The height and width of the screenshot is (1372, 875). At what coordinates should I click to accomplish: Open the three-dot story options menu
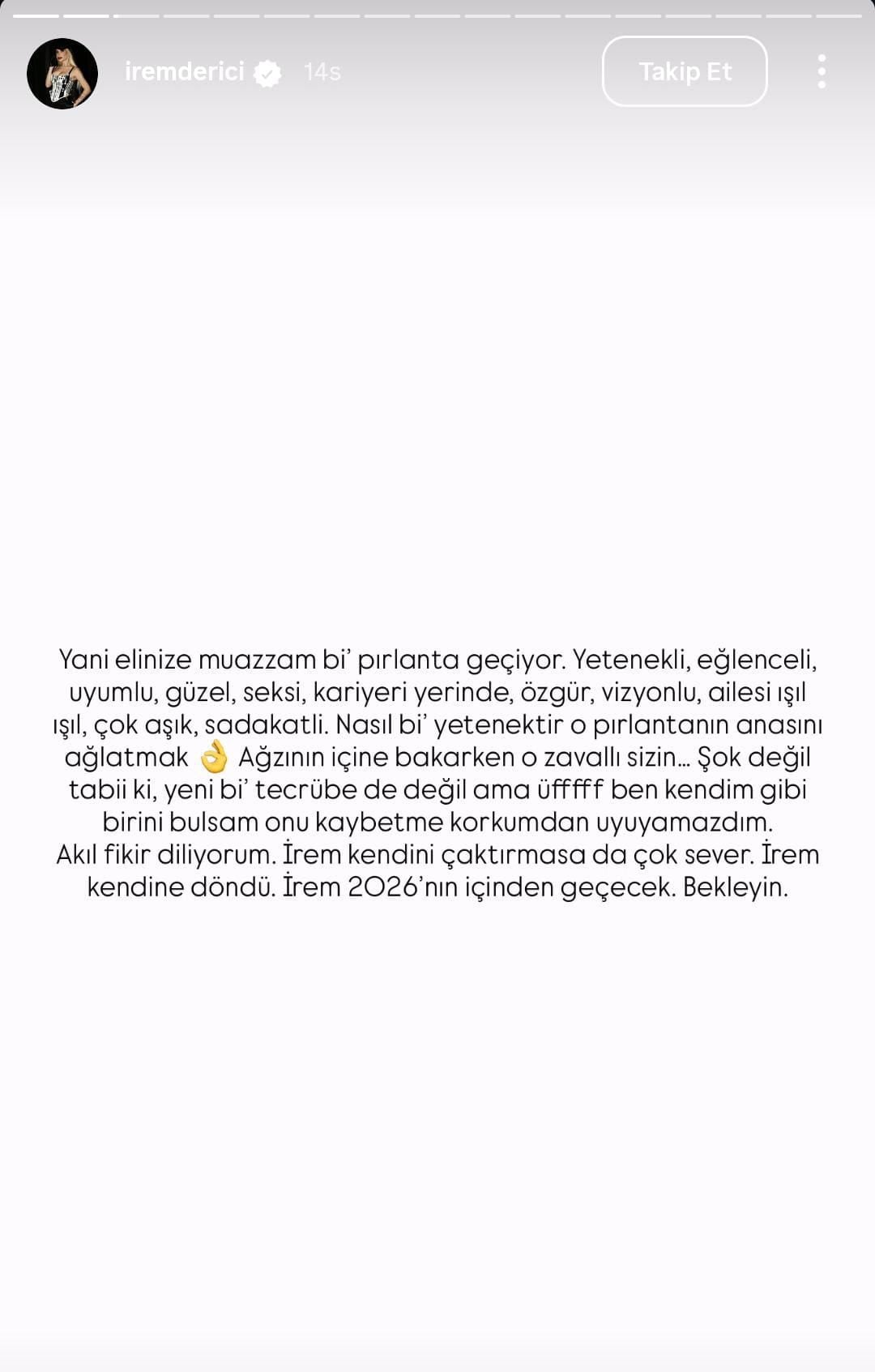click(822, 71)
